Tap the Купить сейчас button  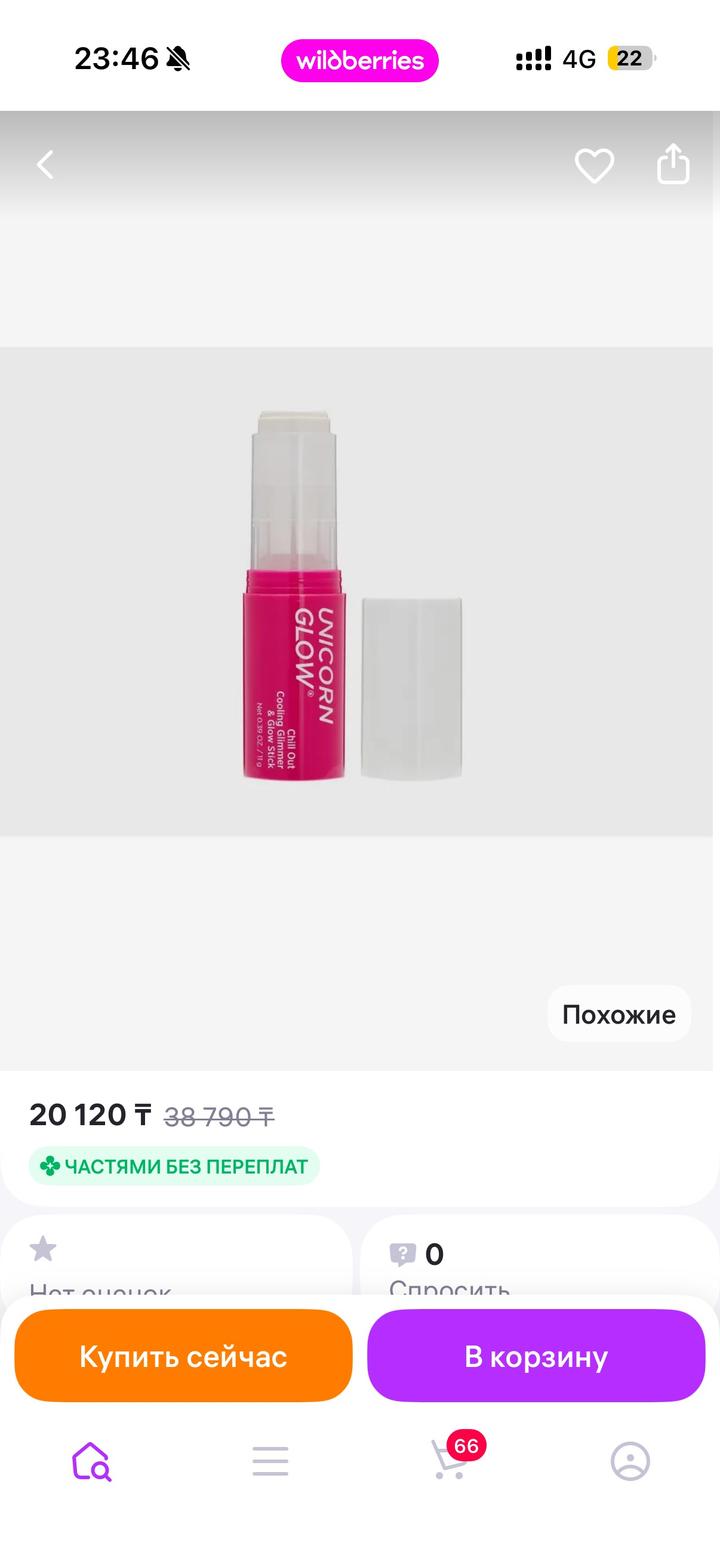[183, 1355]
